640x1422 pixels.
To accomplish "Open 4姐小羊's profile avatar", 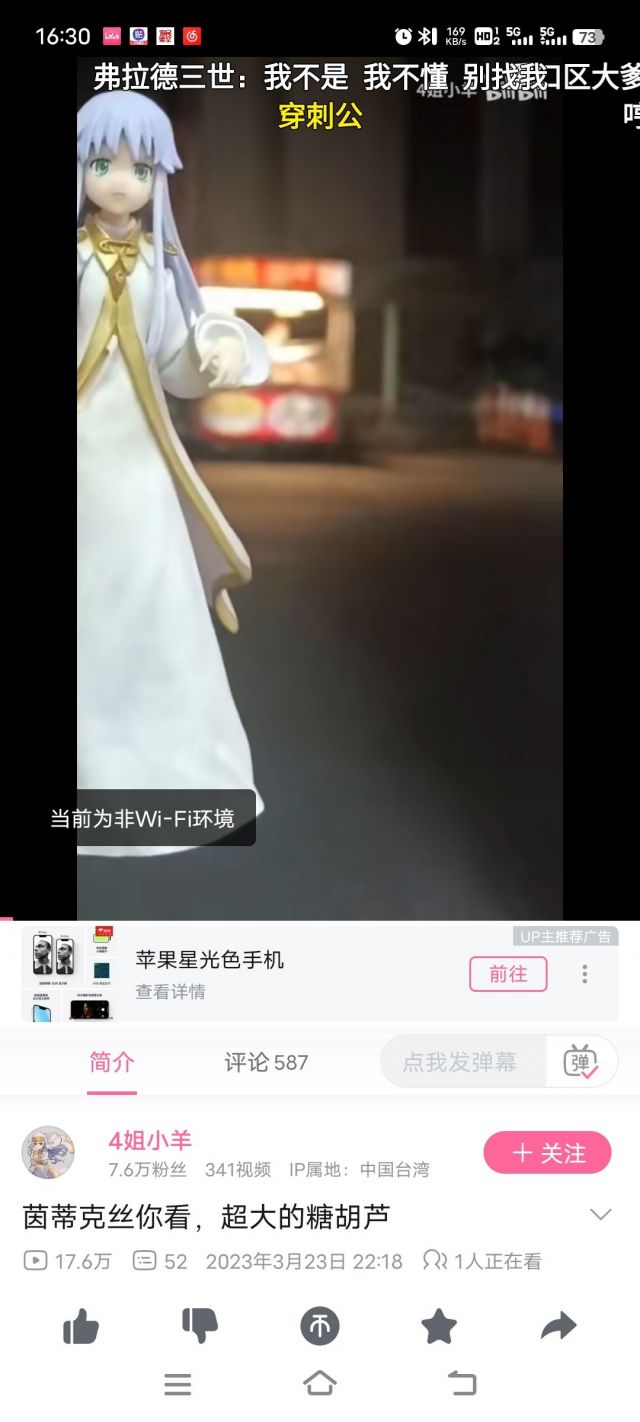I will click(48, 1153).
